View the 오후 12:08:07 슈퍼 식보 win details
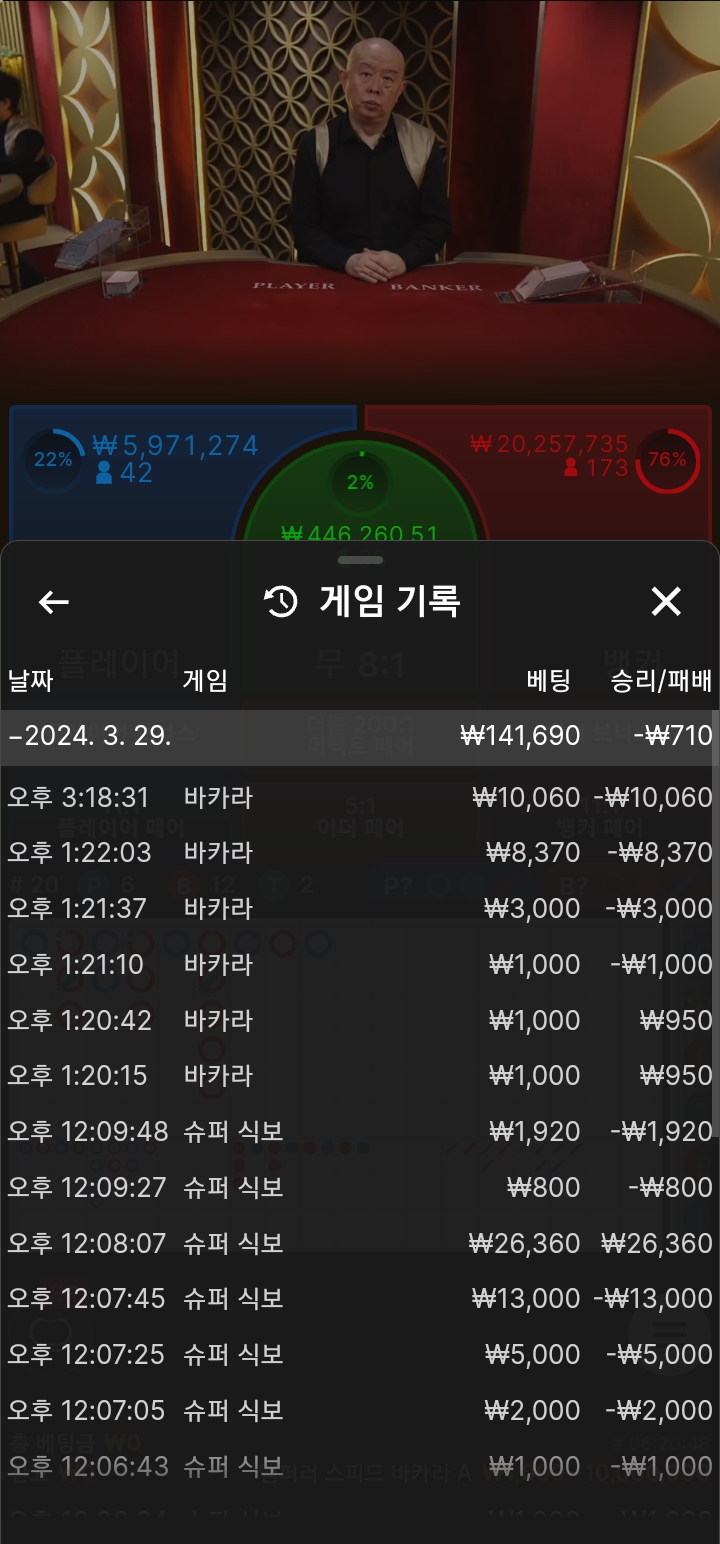The height and width of the screenshot is (1544, 720). click(360, 1243)
